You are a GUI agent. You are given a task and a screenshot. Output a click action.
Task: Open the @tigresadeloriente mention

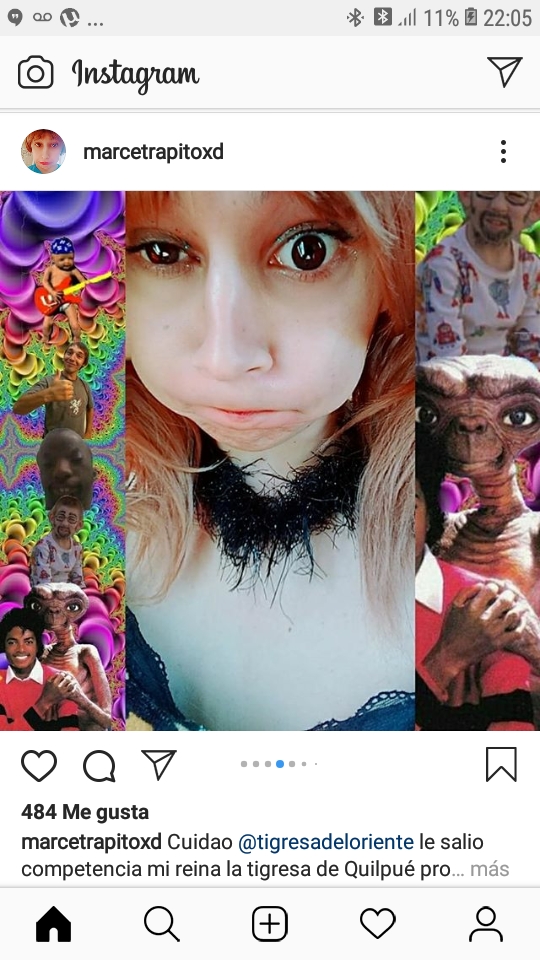coord(326,842)
